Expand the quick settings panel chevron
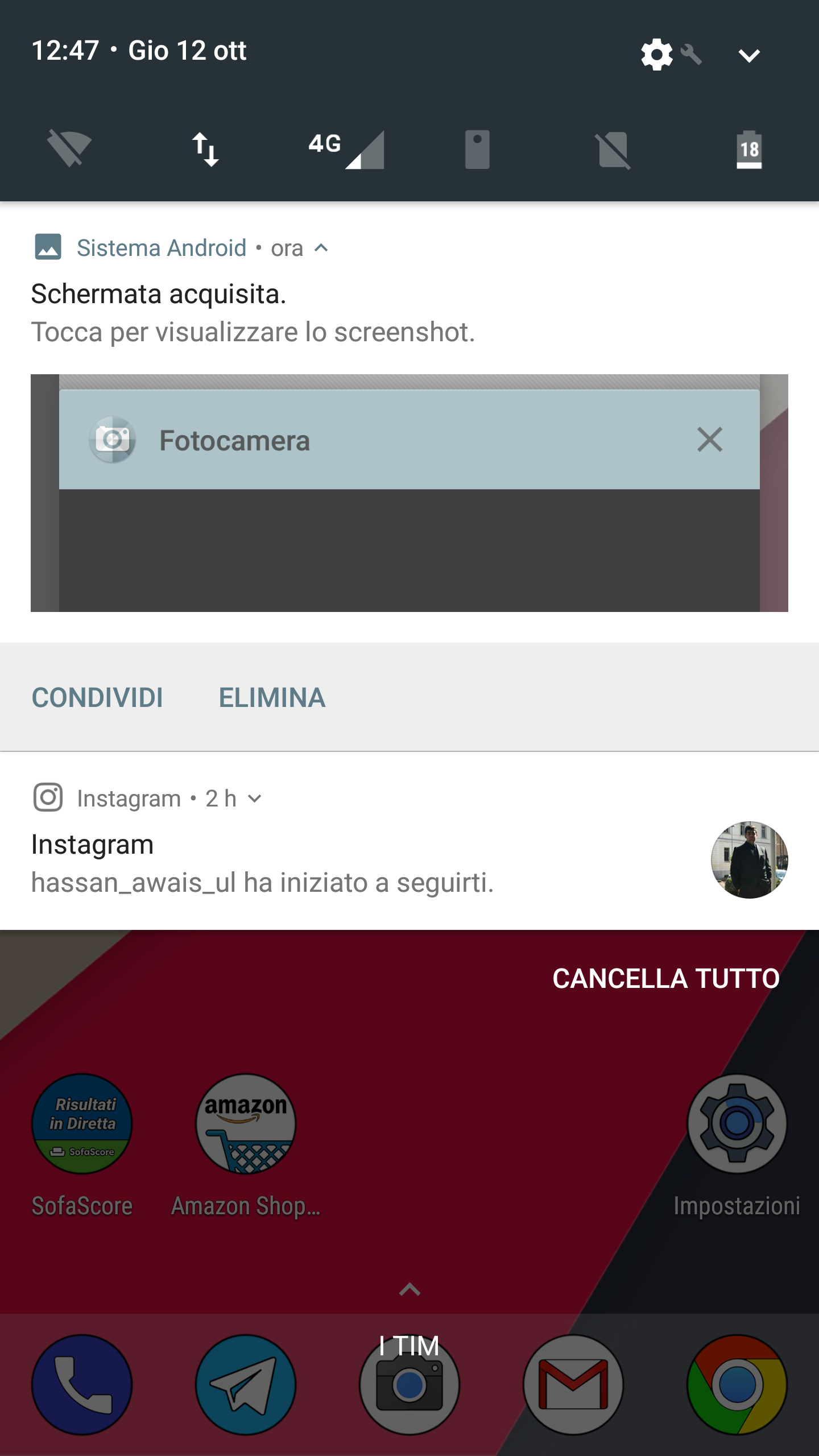The image size is (819, 1456). click(x=748, y=55)
